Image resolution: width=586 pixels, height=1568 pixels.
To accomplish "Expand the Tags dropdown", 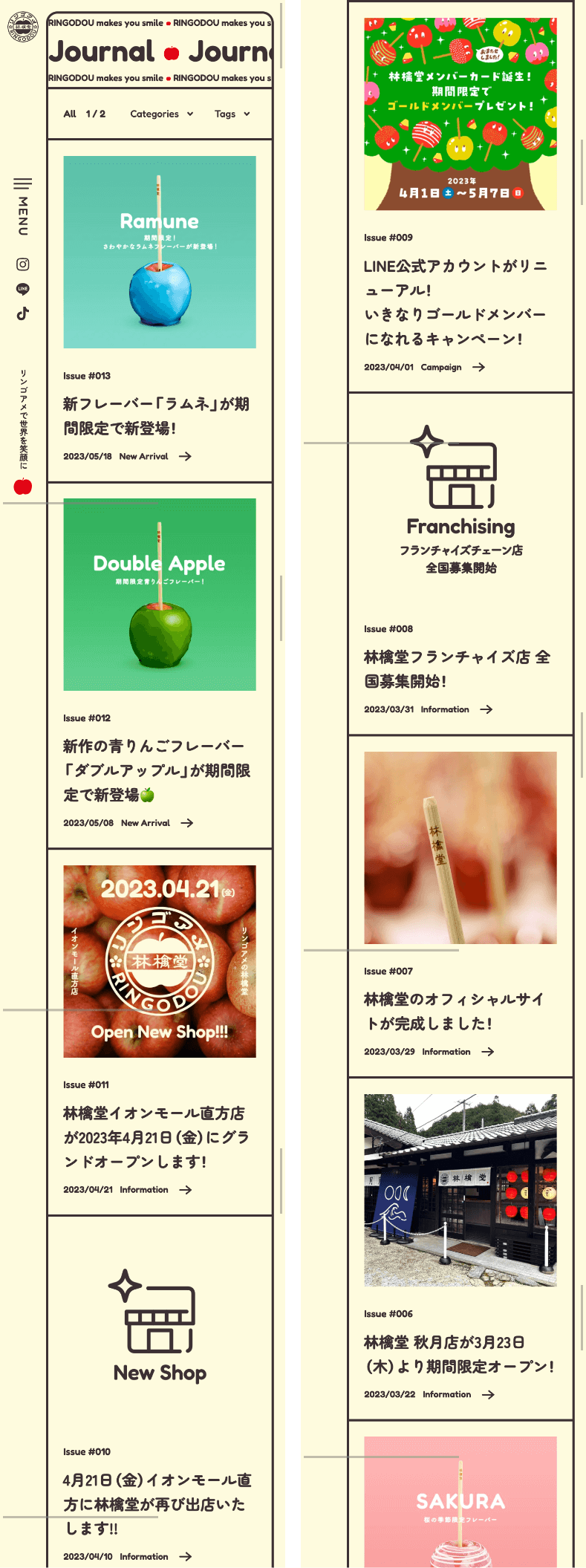I will pos(232,114).
